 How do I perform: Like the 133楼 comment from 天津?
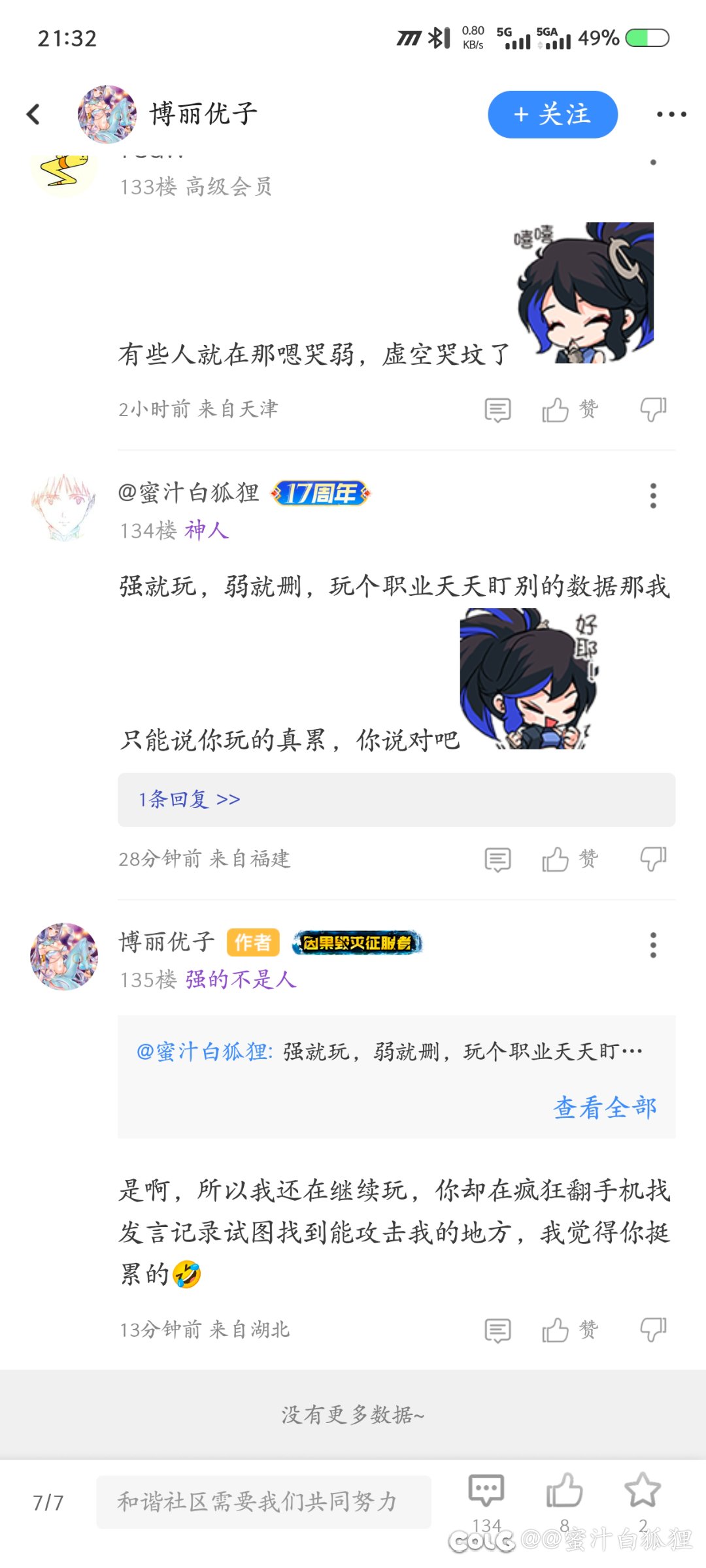tap(556, 410)
